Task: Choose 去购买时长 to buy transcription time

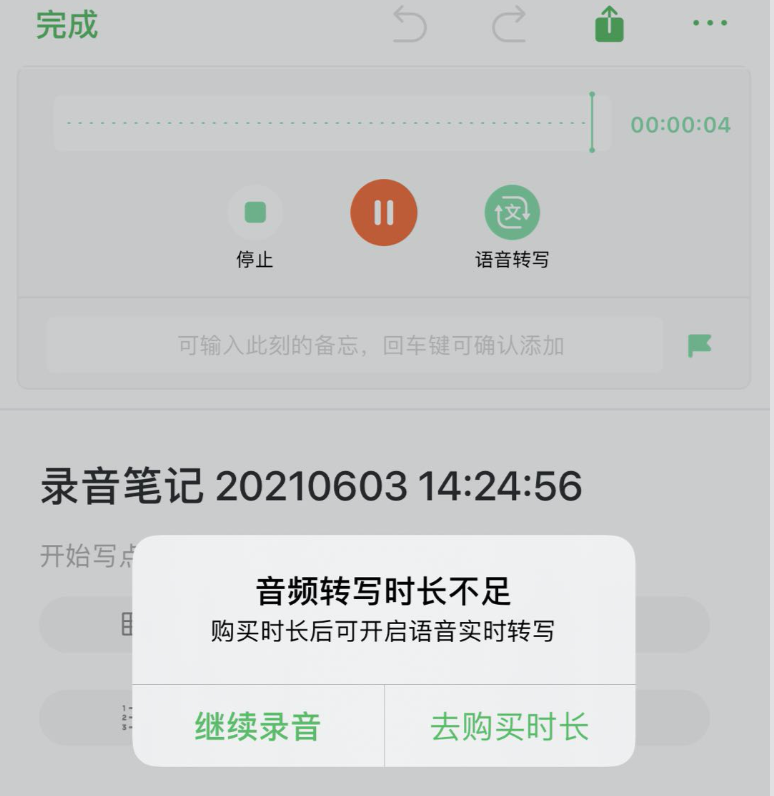Action: [x=509, y=726]
